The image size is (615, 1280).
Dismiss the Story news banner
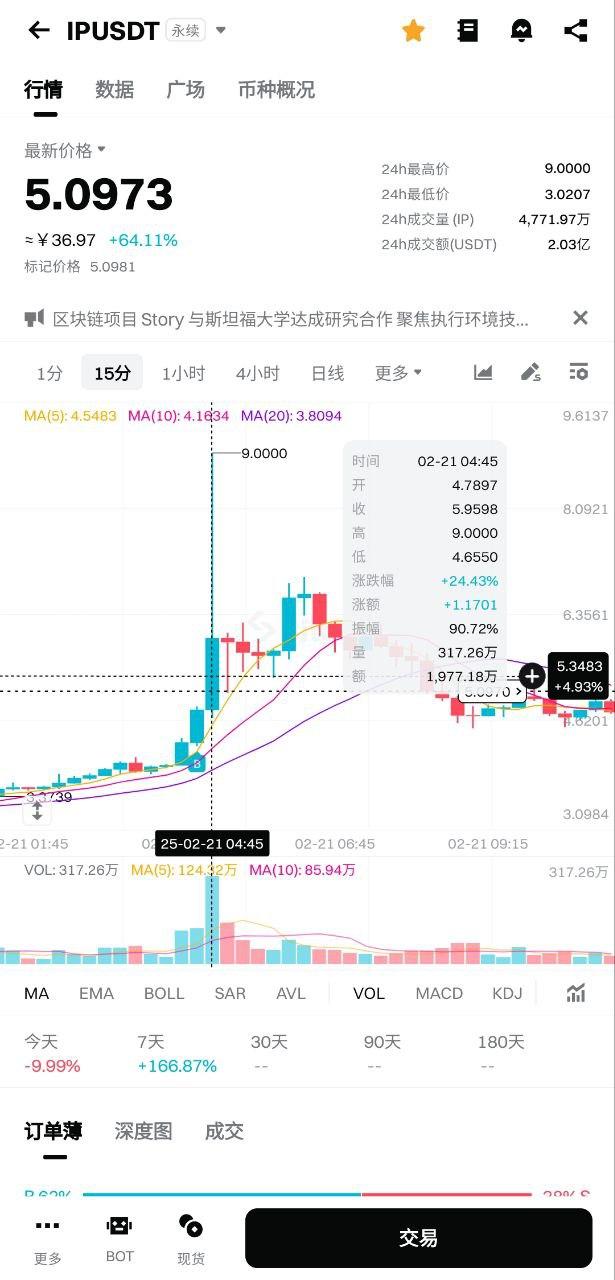pos(580,318)
